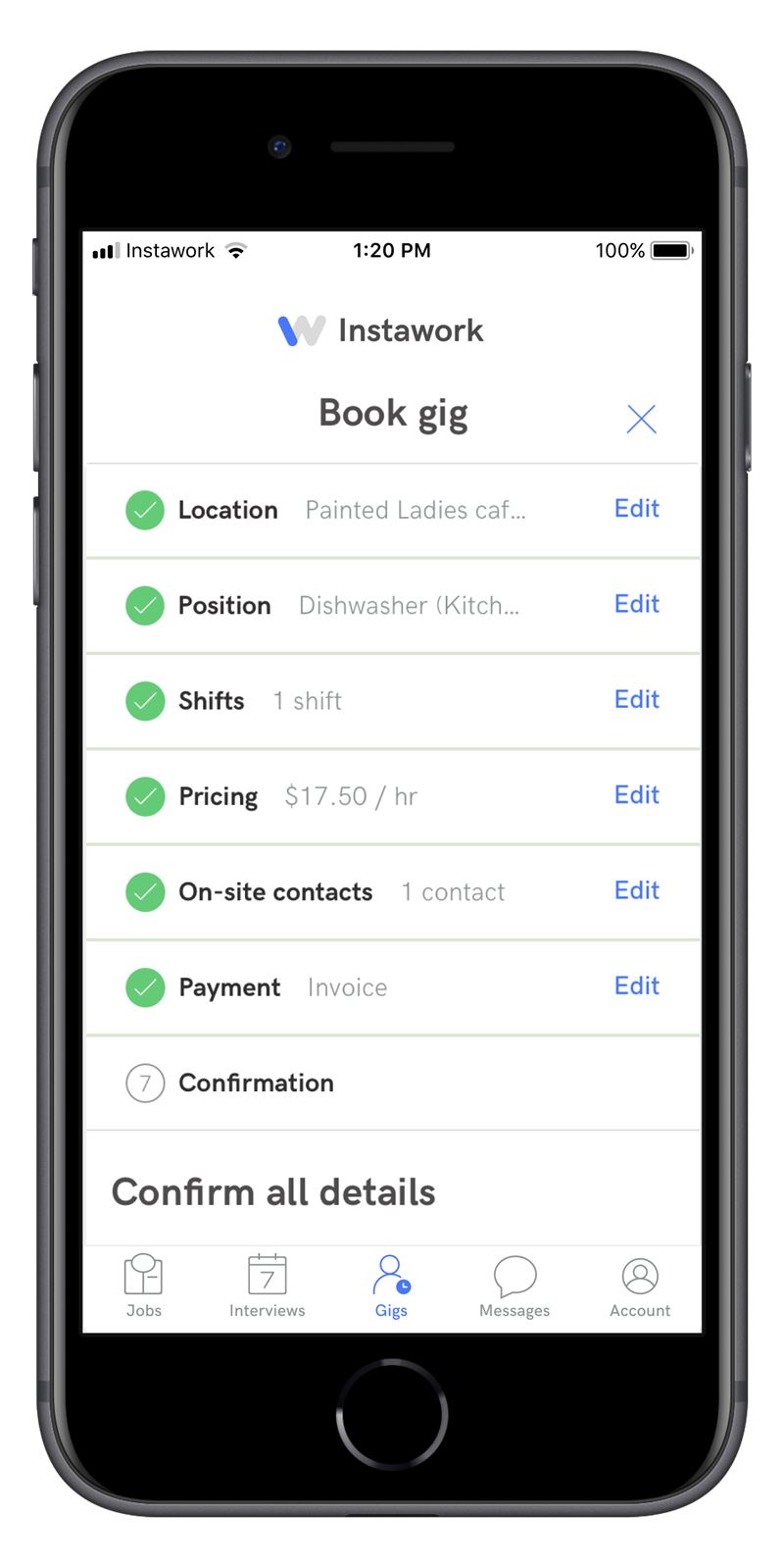
Task: Open the Confirmation step row
Action: point(393,1083)
